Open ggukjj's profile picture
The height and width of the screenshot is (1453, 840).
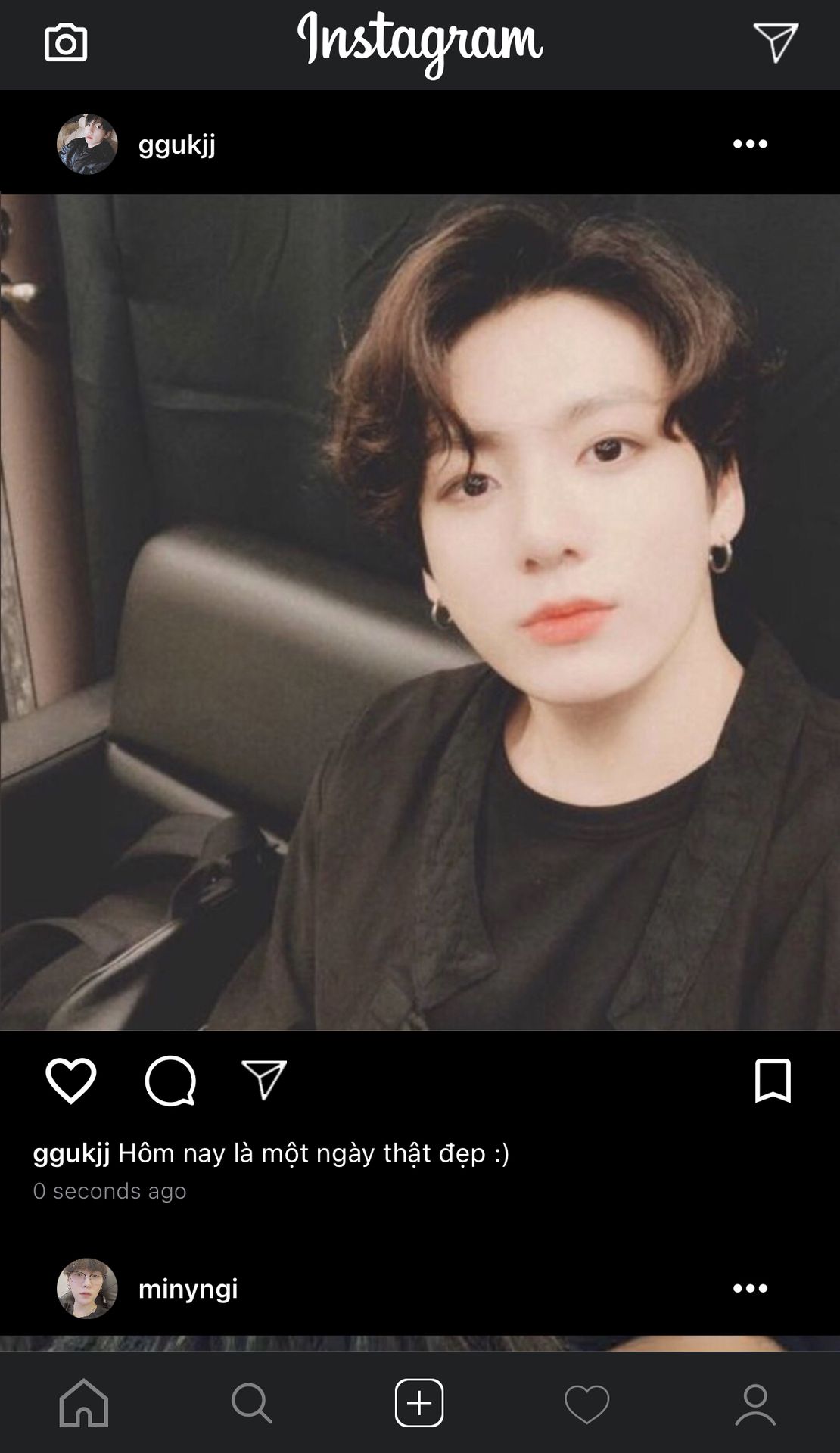pos(87,144)
